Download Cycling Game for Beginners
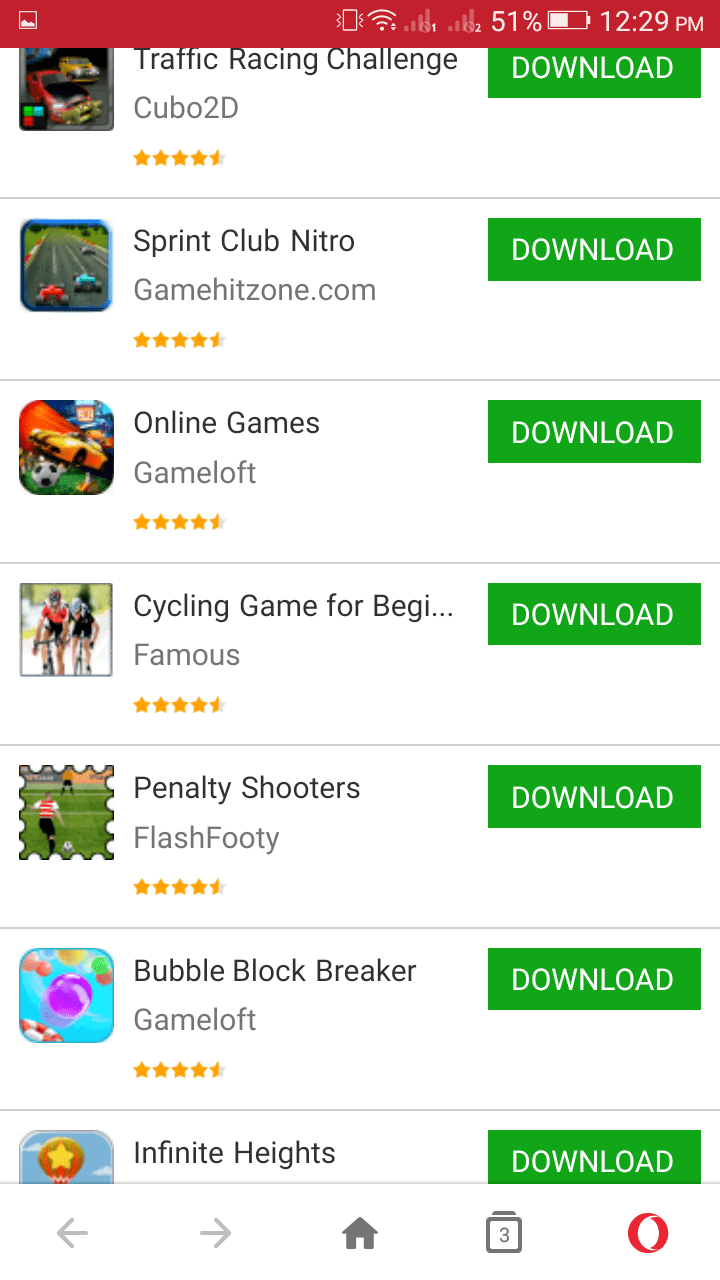This screenshot has height=1280, width=720. coord(593,614)
